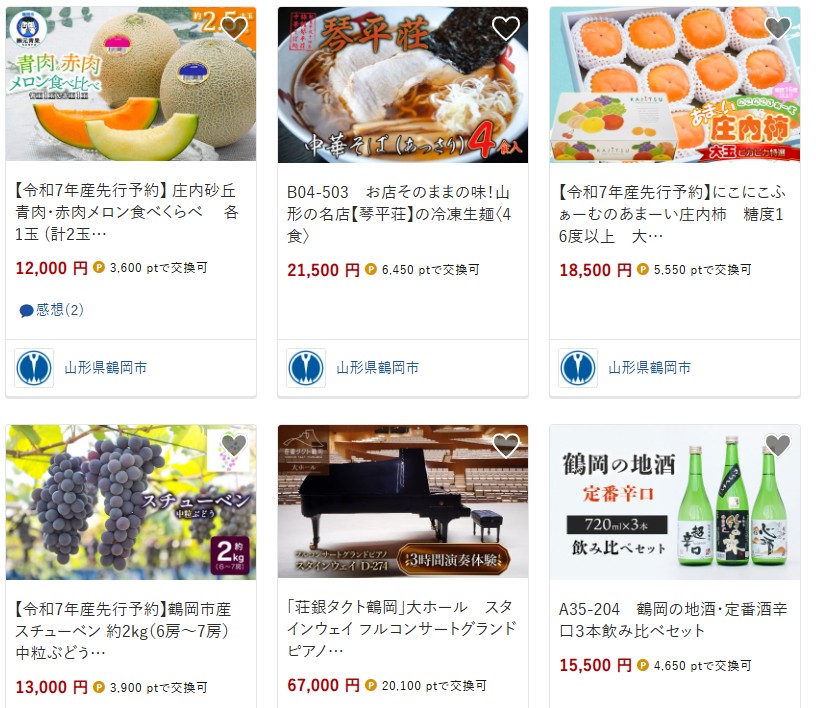Open the 荘銀タクト鶴岡 piano experience card
The image size is (816, 708).
click(x=402, y=630)
